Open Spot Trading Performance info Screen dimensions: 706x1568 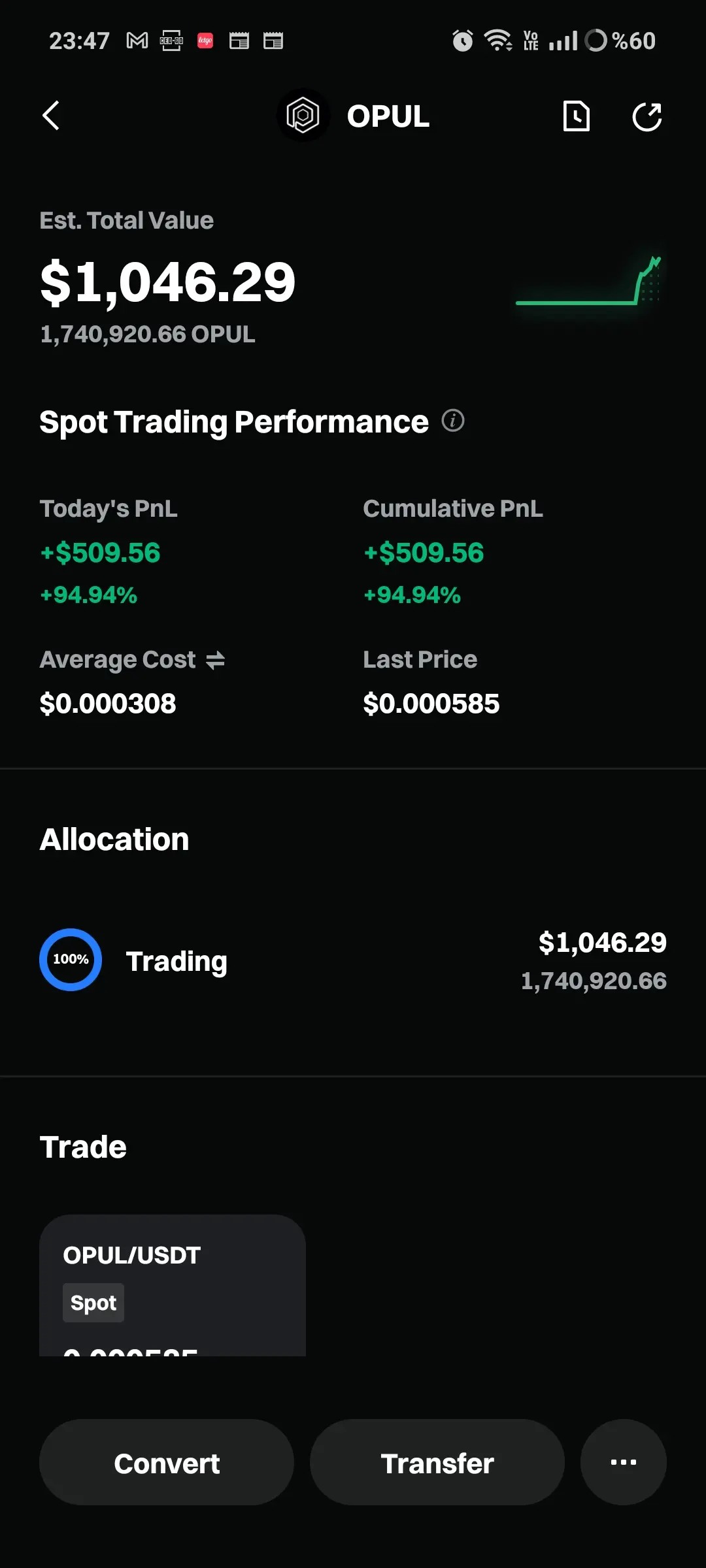tap(453, 420)
